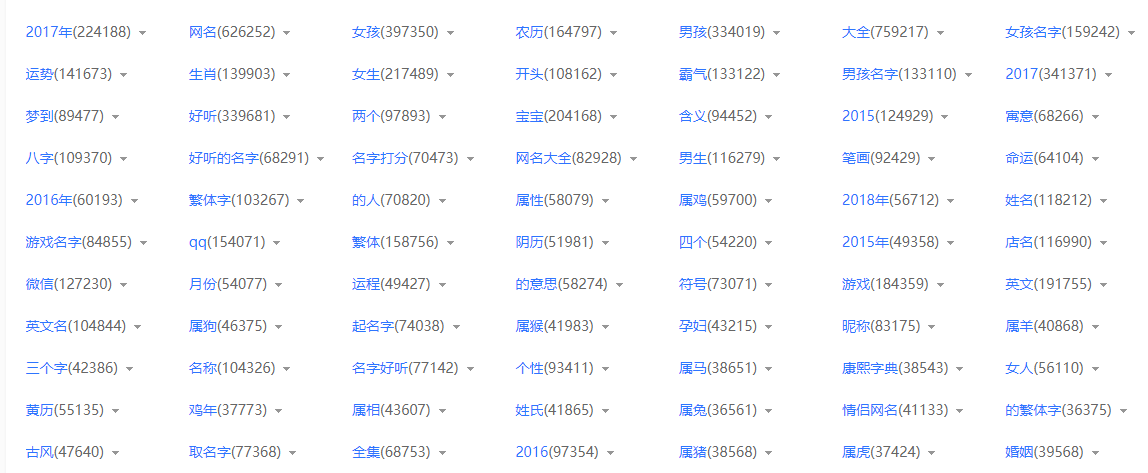Select the 大全 keyword link
Viewport: 1148px width, 473px height.
[856, 32]
